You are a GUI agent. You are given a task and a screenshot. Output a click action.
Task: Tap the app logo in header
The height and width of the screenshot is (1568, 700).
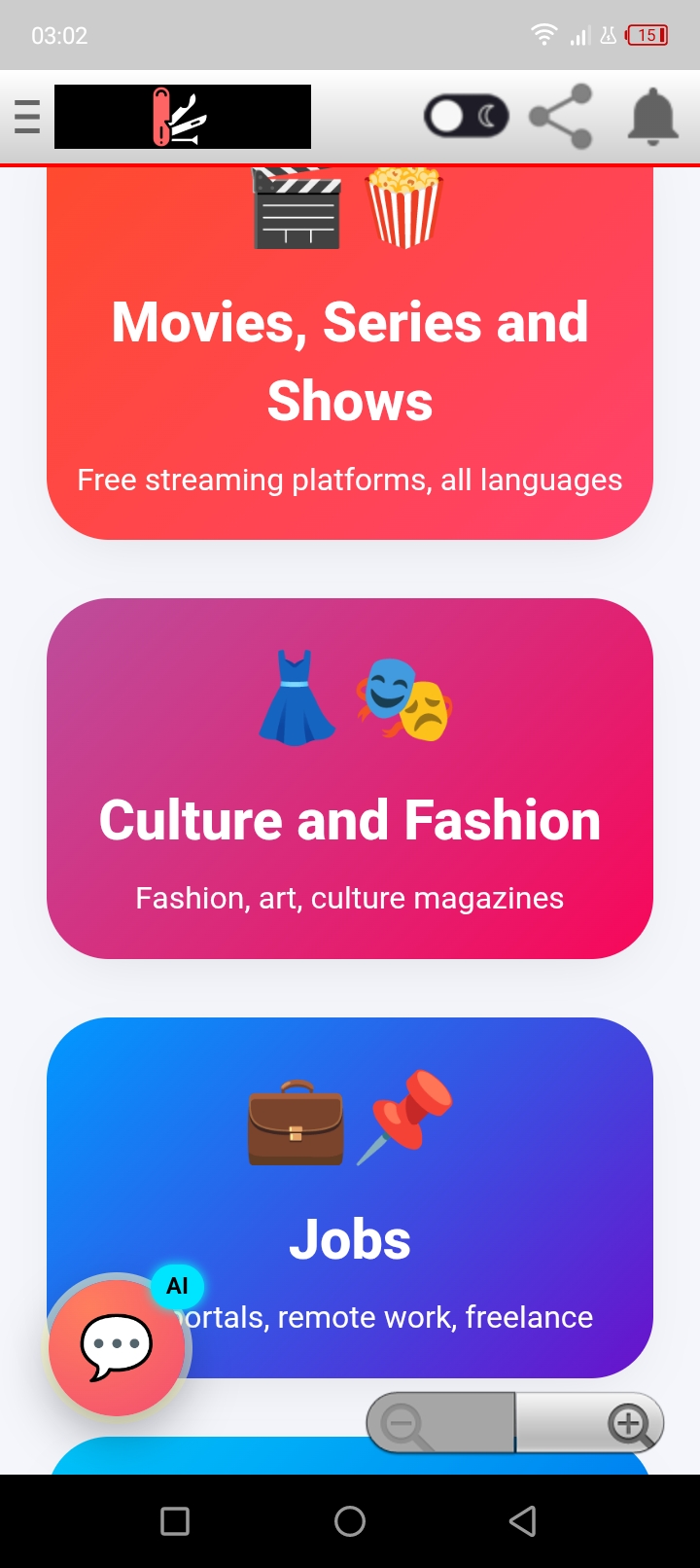click(183, 117)
